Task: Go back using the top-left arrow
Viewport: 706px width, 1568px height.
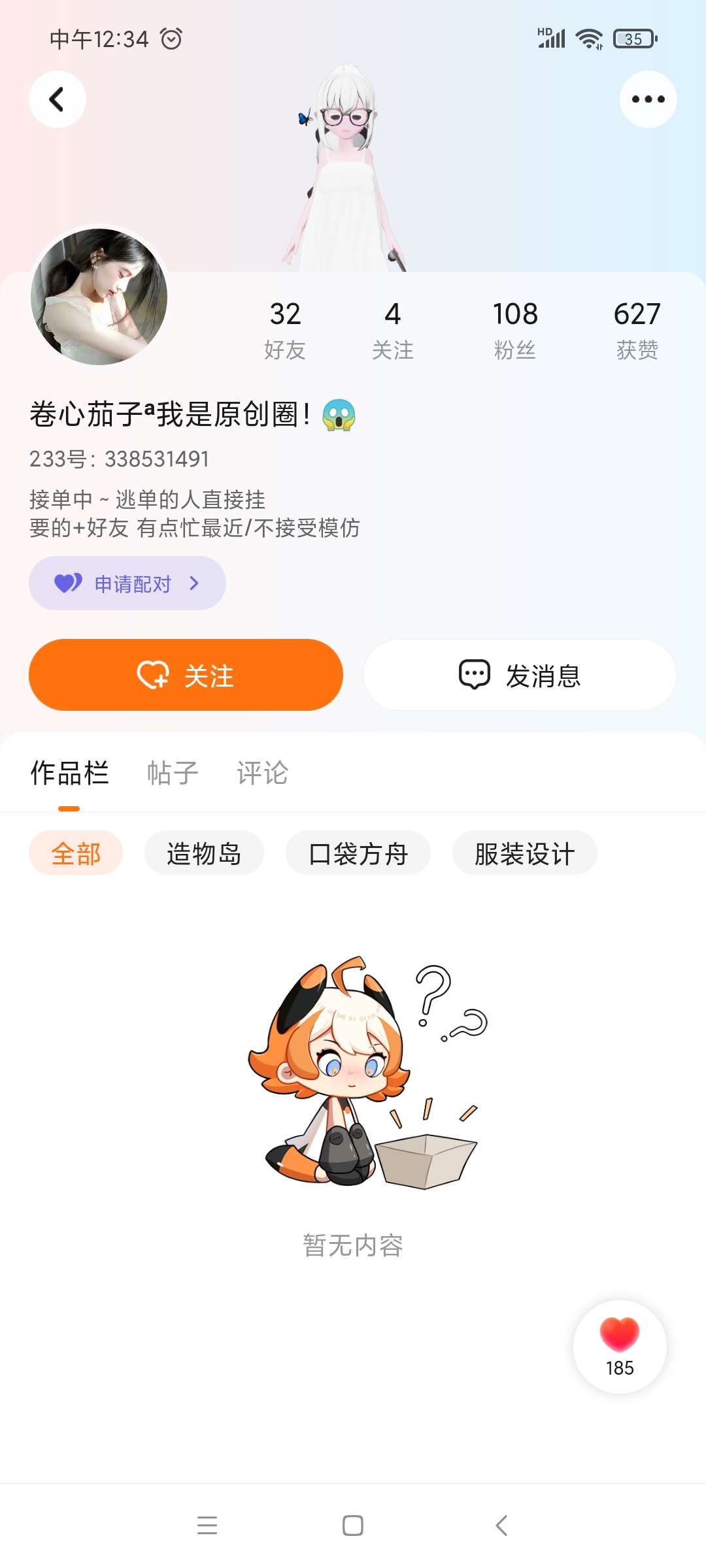Action: coord(58,99)
